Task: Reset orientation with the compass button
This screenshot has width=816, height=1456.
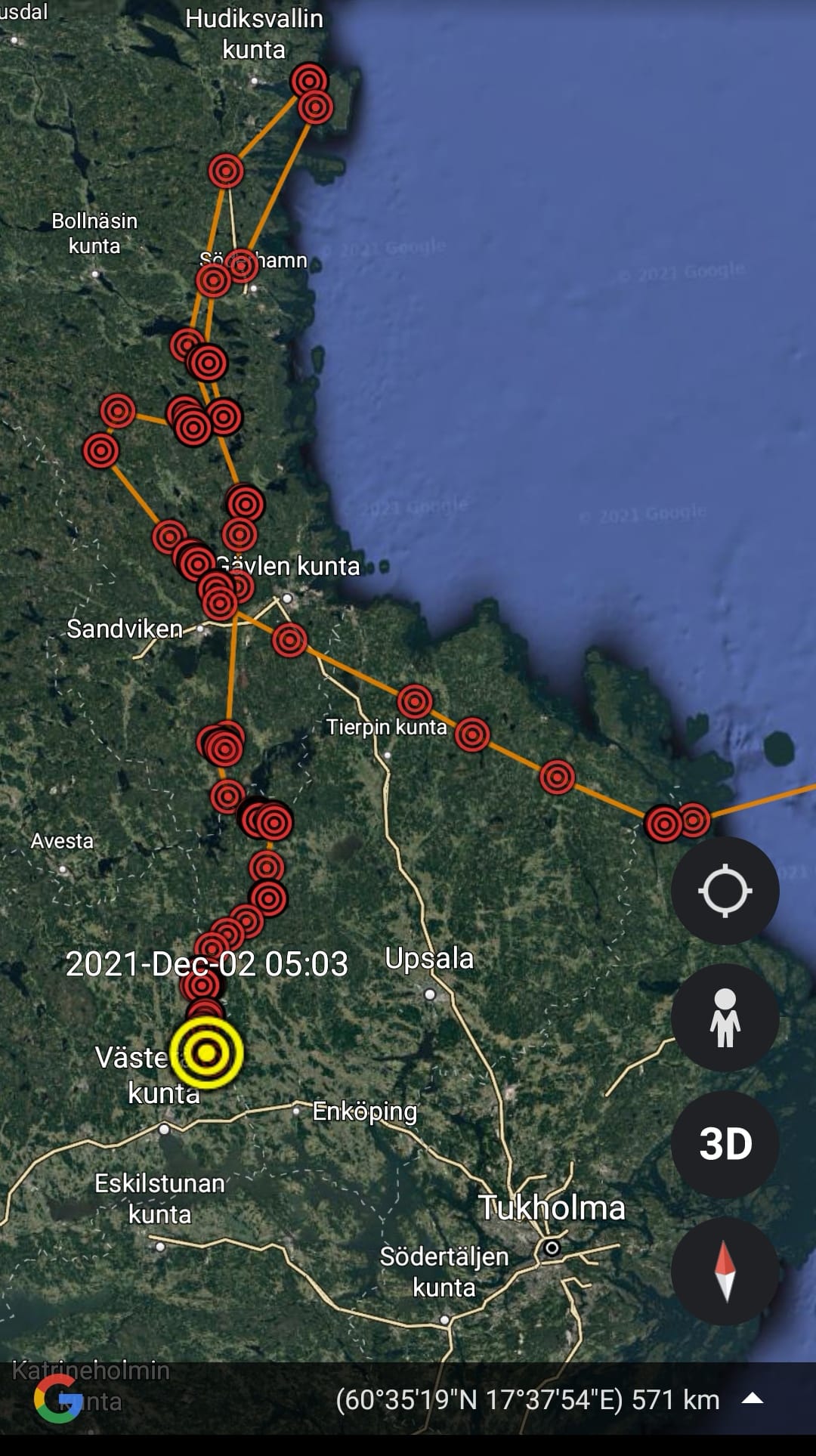Action: point(725,1271)
